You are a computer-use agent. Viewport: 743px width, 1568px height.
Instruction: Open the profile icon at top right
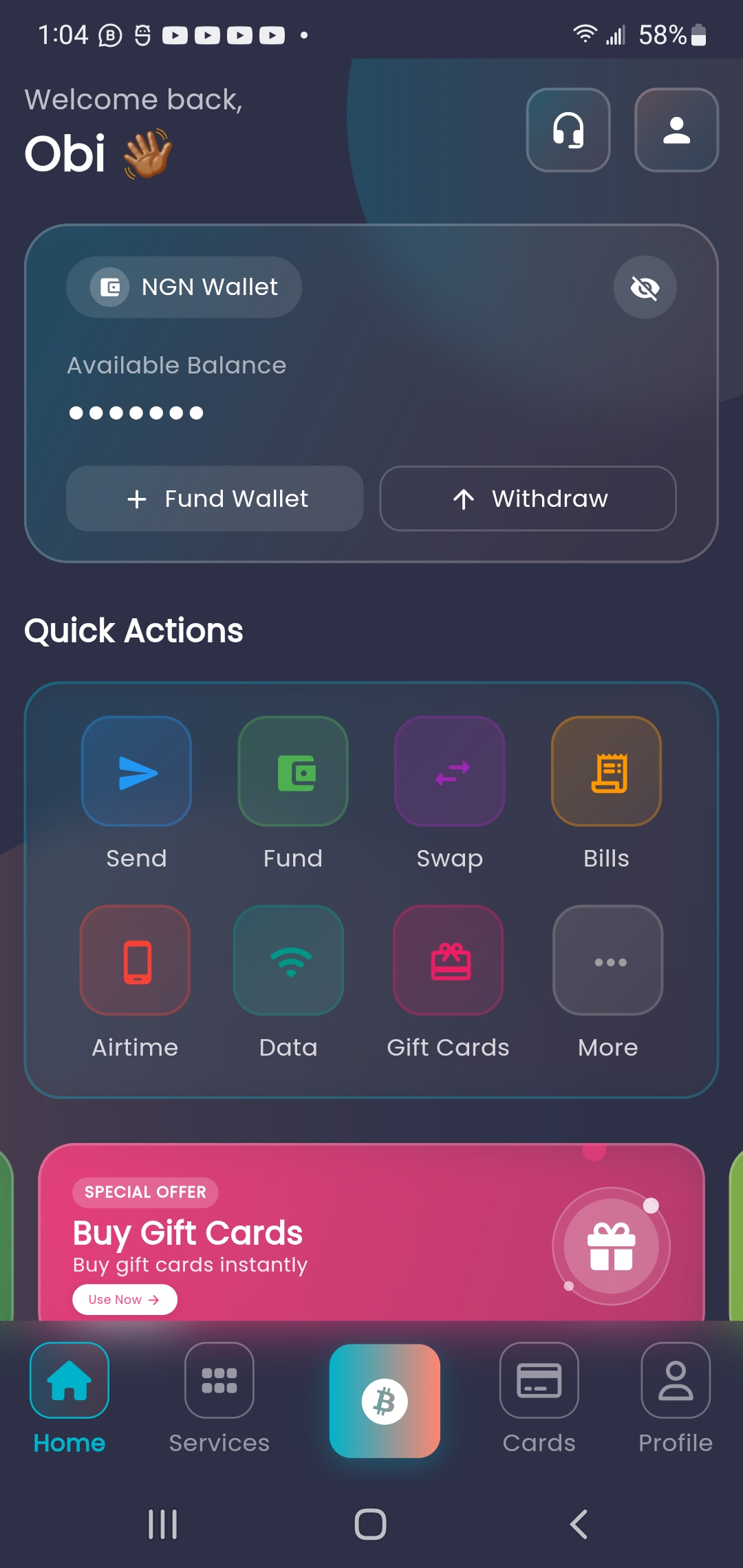click(x=676, y=130)
